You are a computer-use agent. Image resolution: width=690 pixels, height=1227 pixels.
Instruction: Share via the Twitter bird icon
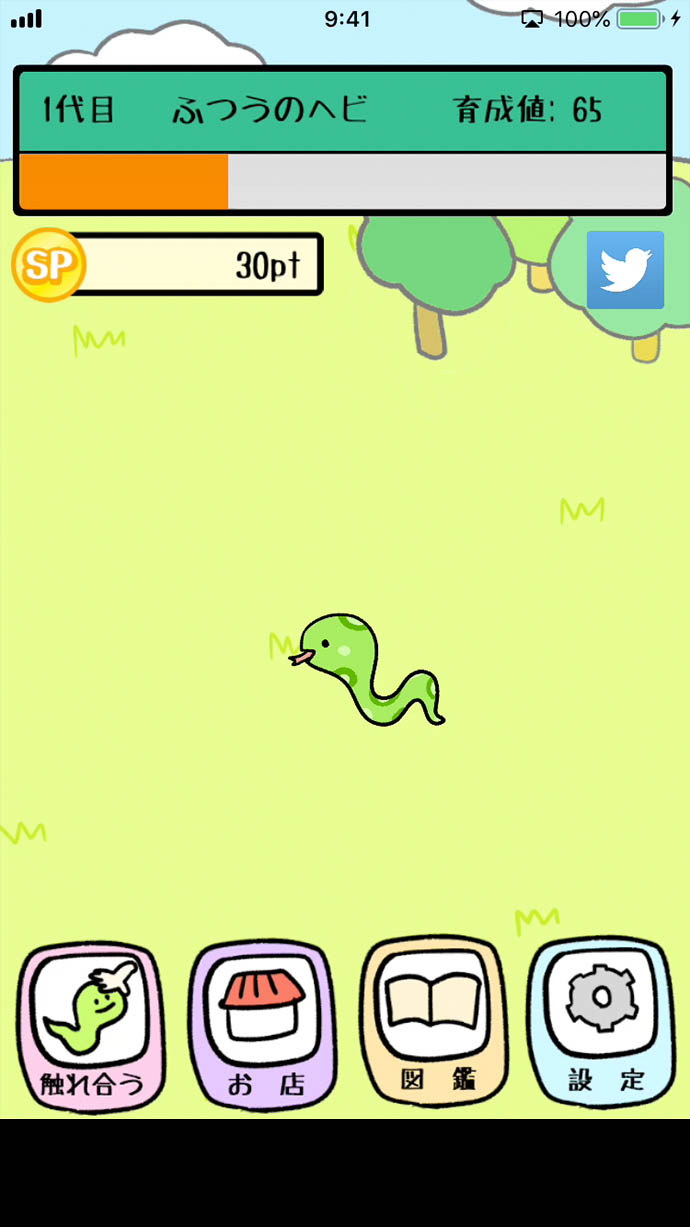625,269
